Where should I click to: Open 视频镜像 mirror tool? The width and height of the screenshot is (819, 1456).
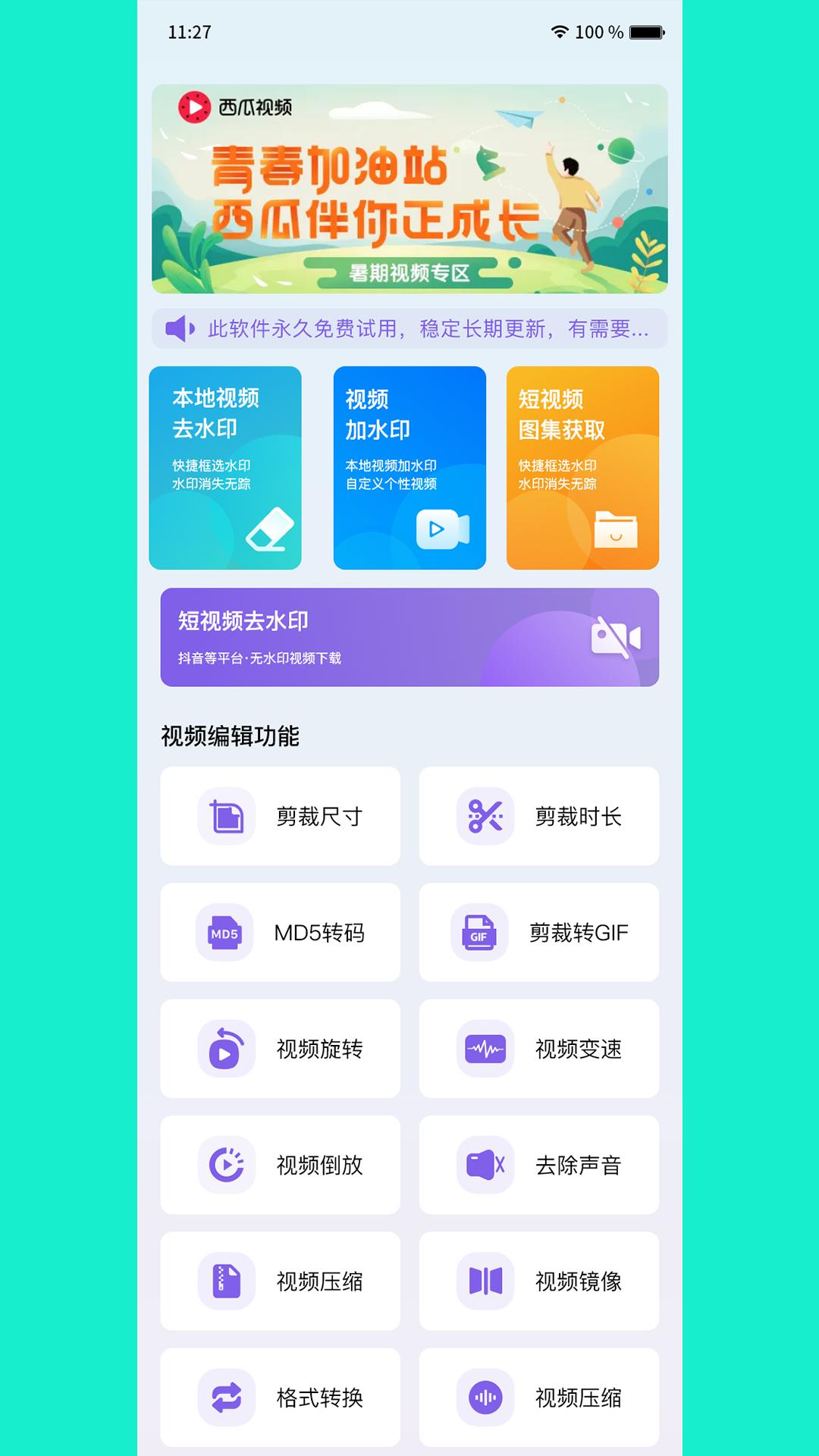[x=539, y=1281]
